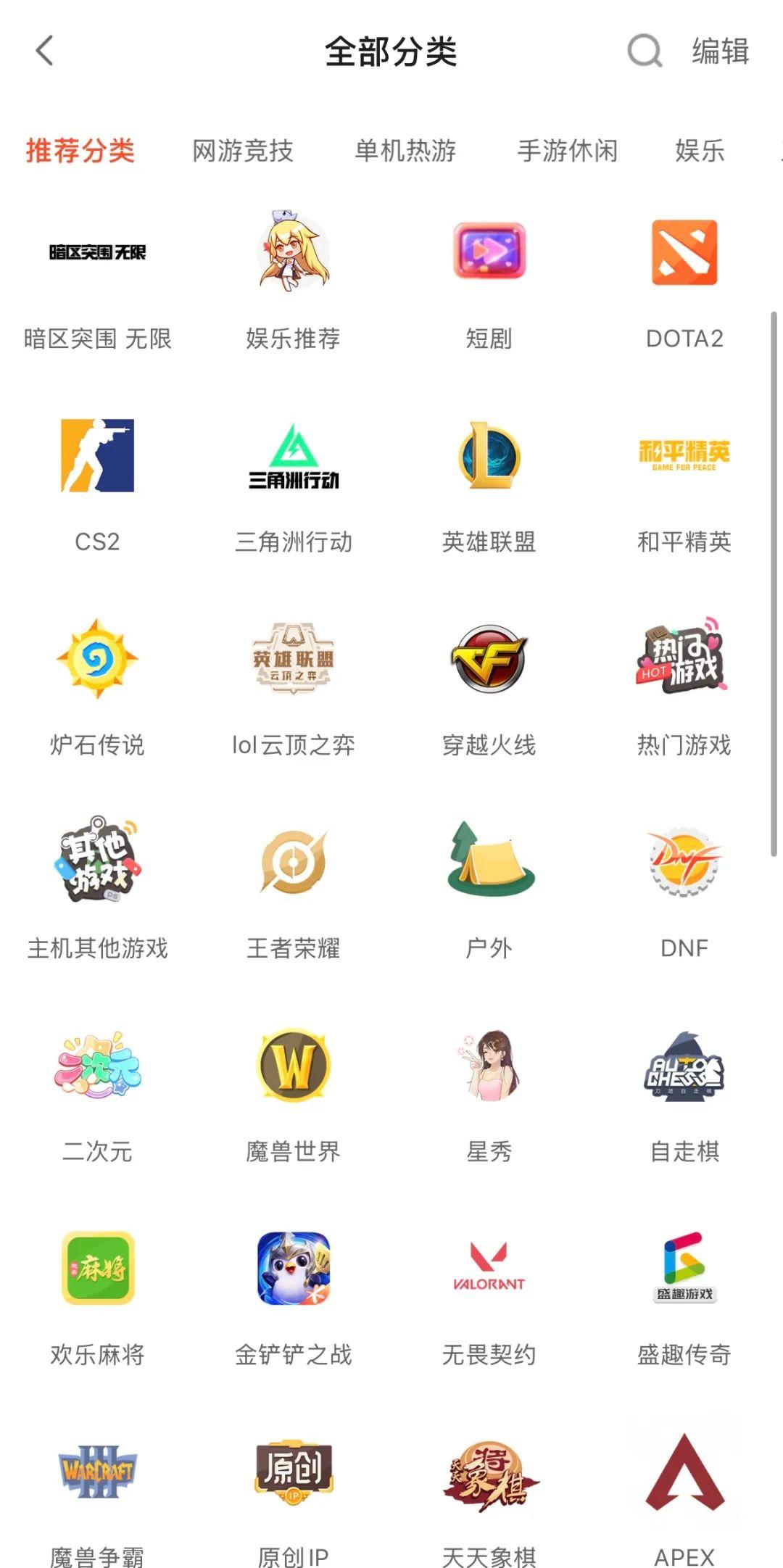Select the 手游休闲 tab
Viewport: 783px width, 1568px height.
click(568, 151)
